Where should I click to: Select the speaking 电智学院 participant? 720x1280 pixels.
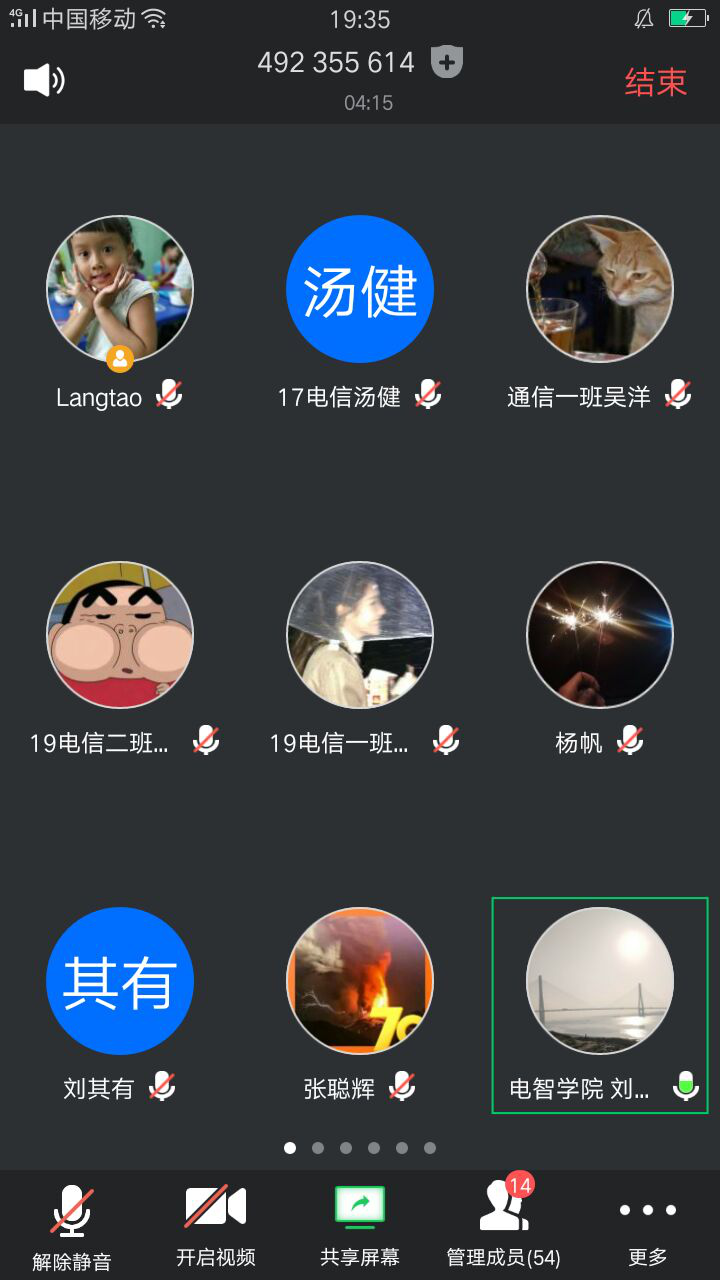point(600,981)
